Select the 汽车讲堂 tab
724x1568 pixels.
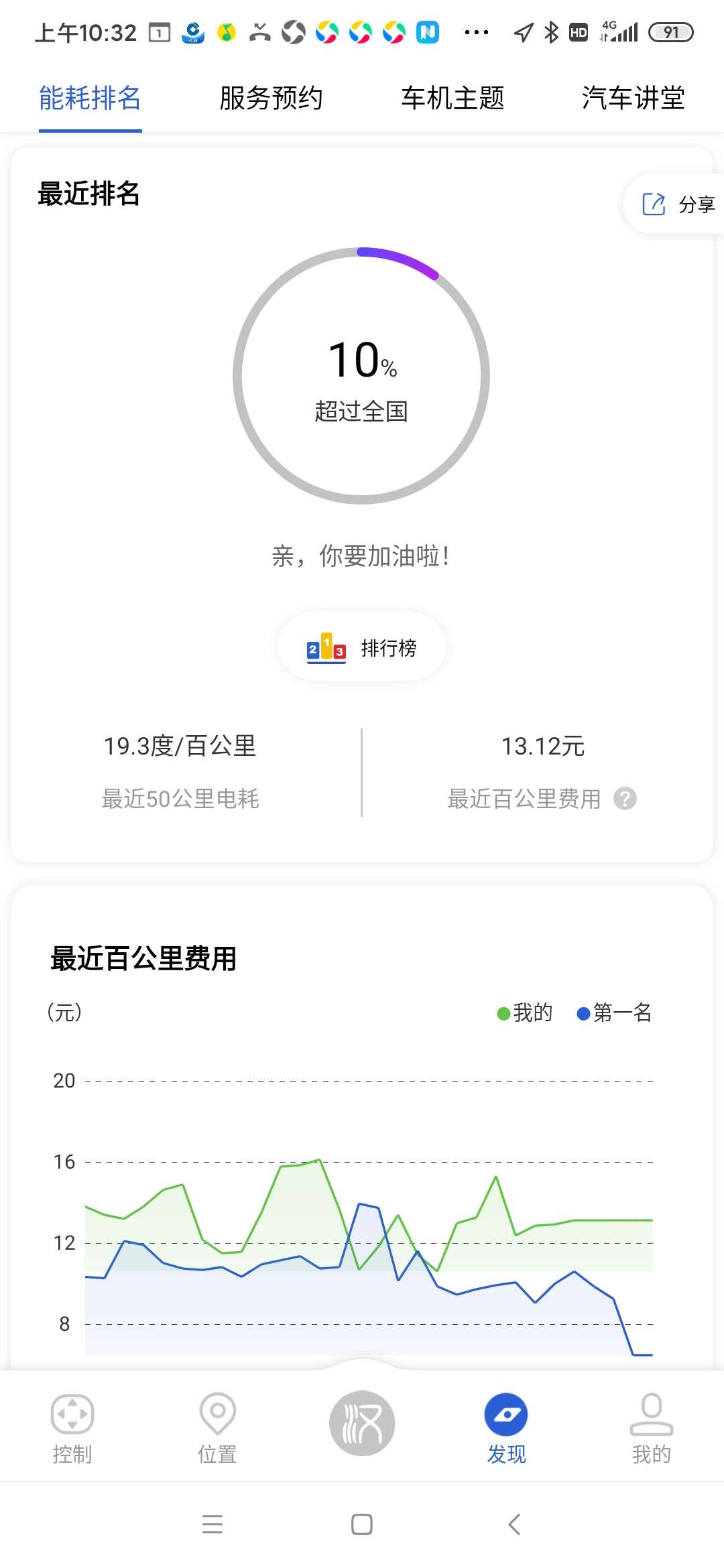tap(633, 99)
